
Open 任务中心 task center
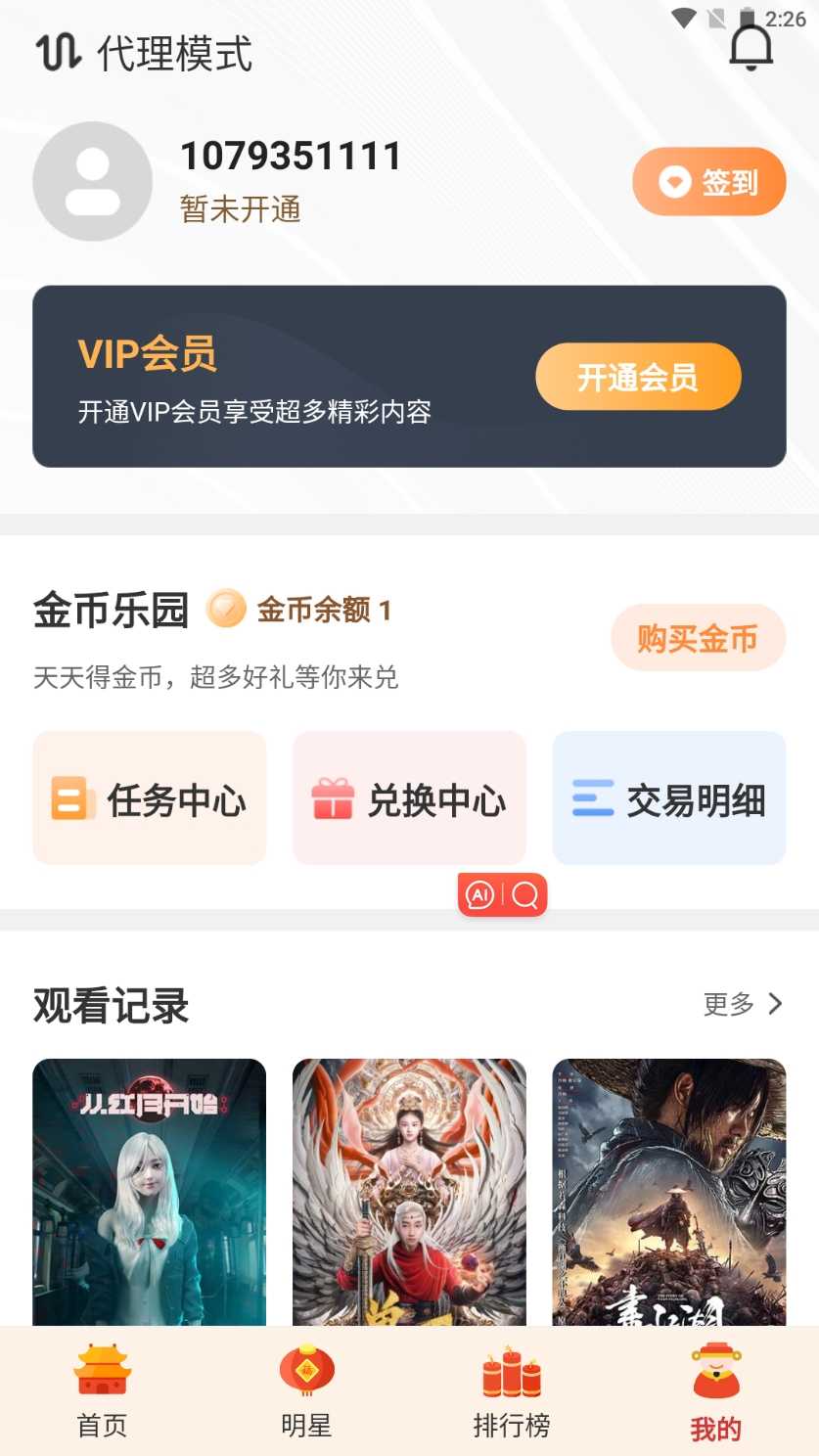[150, 798]
